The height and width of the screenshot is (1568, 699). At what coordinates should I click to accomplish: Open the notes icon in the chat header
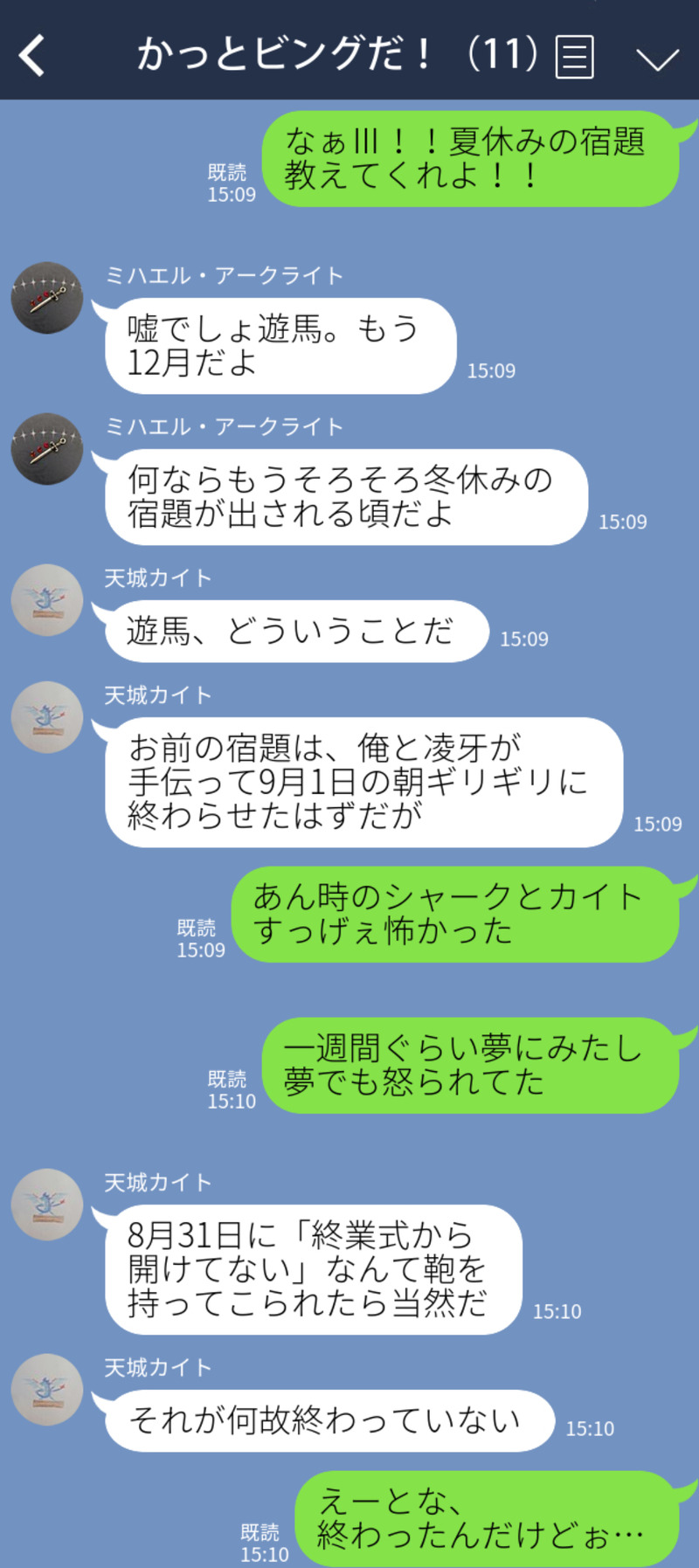tap(574, 58)
